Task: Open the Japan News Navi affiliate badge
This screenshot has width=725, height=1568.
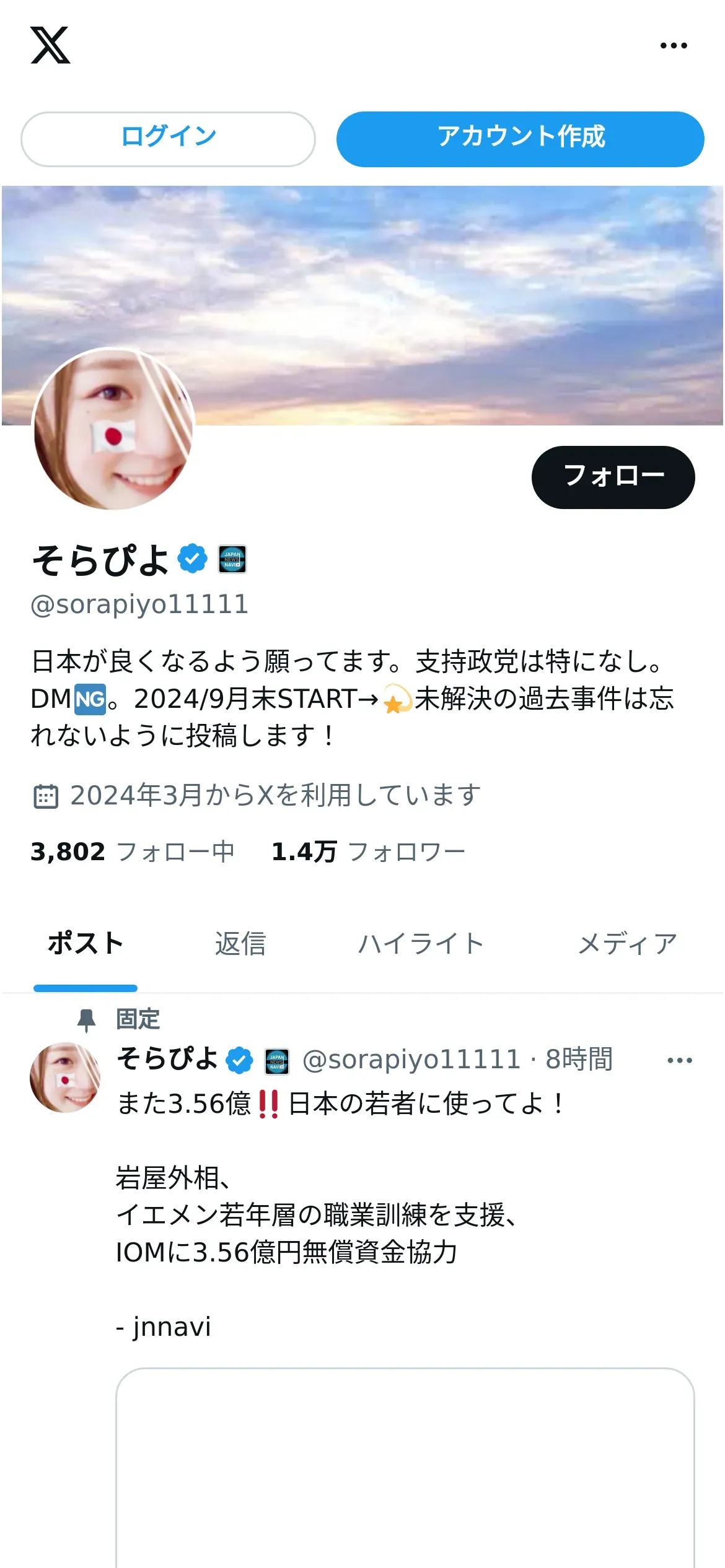Action: pyautogui.click(x=232, y=559)
